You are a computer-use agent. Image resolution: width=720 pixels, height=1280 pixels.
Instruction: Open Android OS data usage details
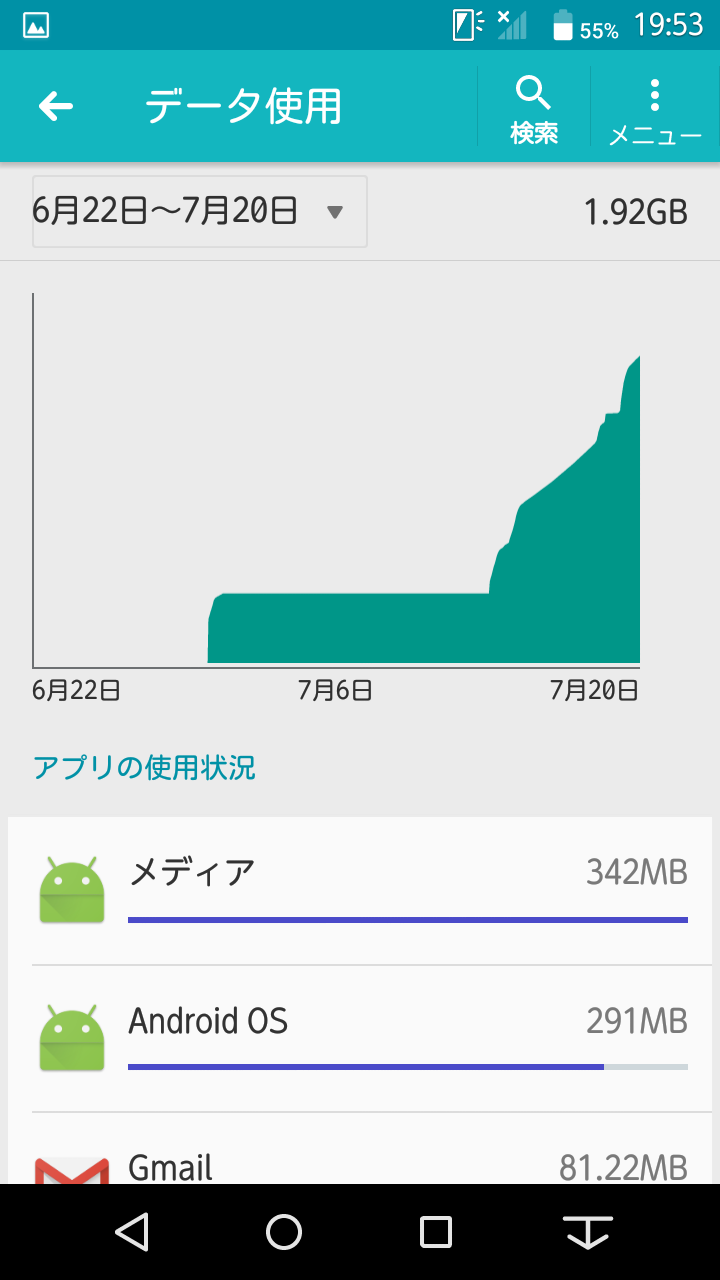(360, 1038)
